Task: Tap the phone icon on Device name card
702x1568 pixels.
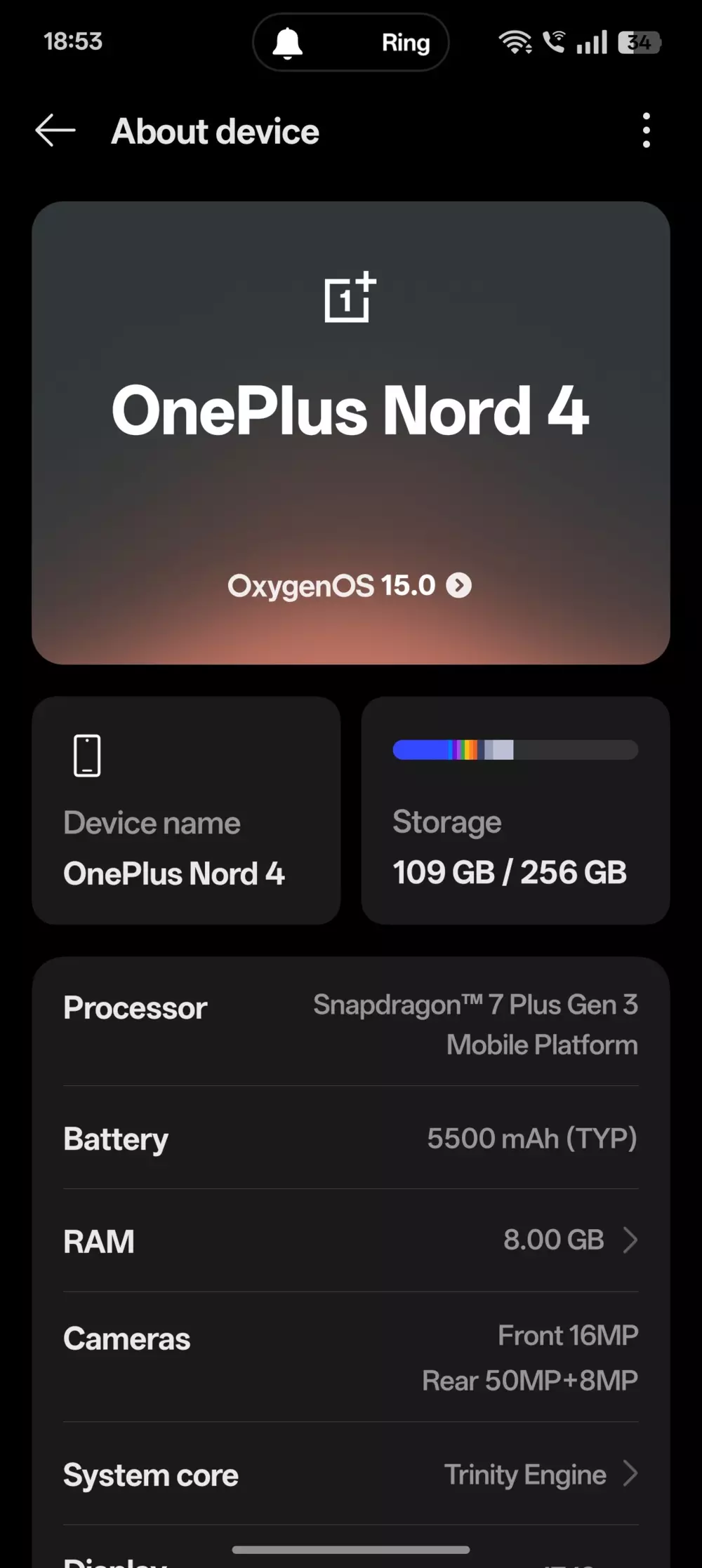Action: [x=86, y=756]
